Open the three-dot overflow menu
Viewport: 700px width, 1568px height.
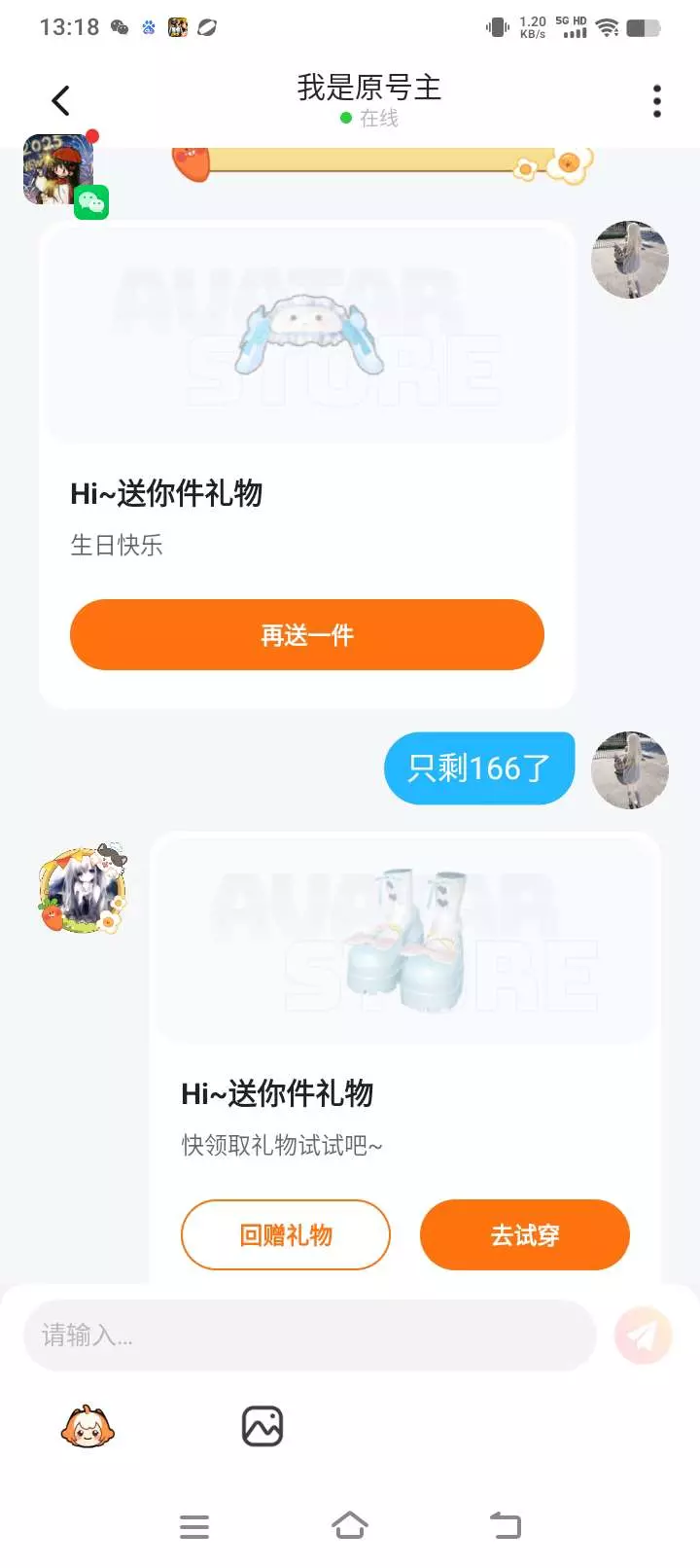point(657,101)
